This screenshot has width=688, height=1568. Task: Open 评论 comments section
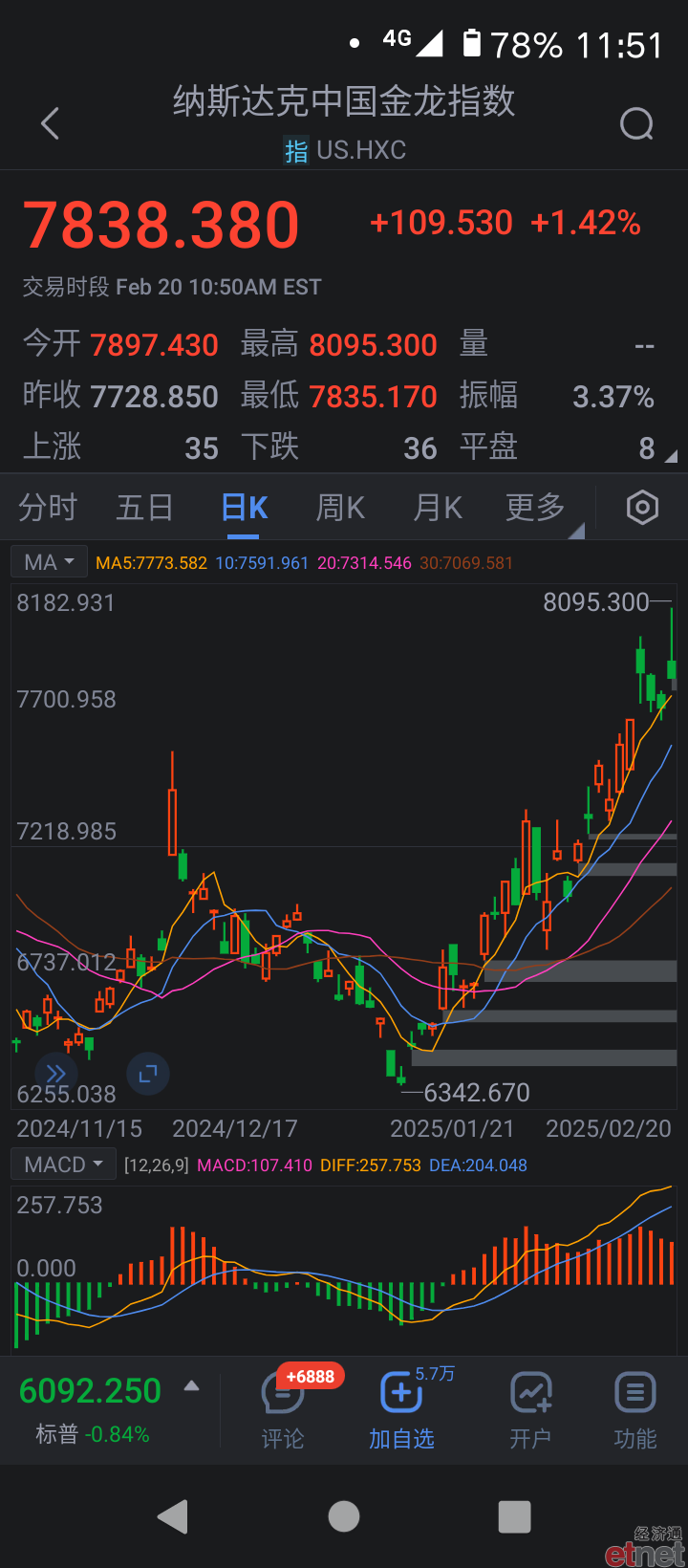(283, 1411)
